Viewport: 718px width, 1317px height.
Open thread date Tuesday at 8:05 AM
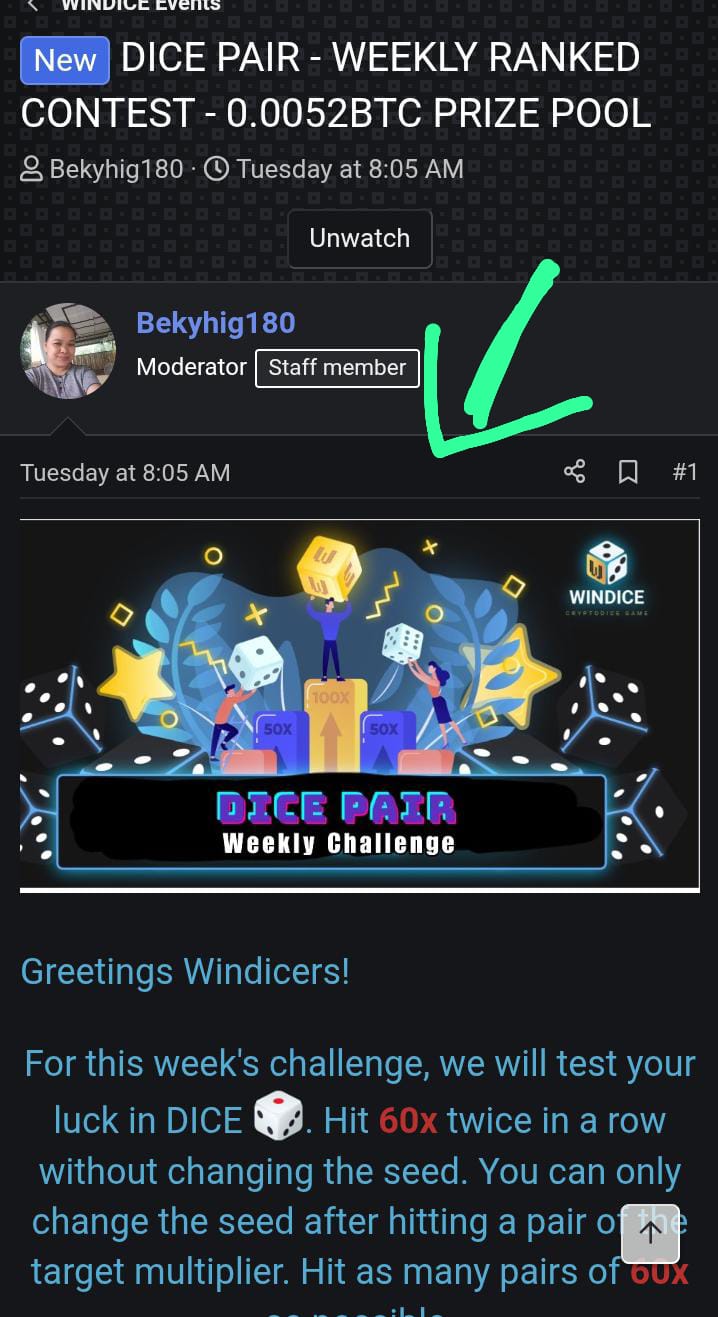click(349, 169)
